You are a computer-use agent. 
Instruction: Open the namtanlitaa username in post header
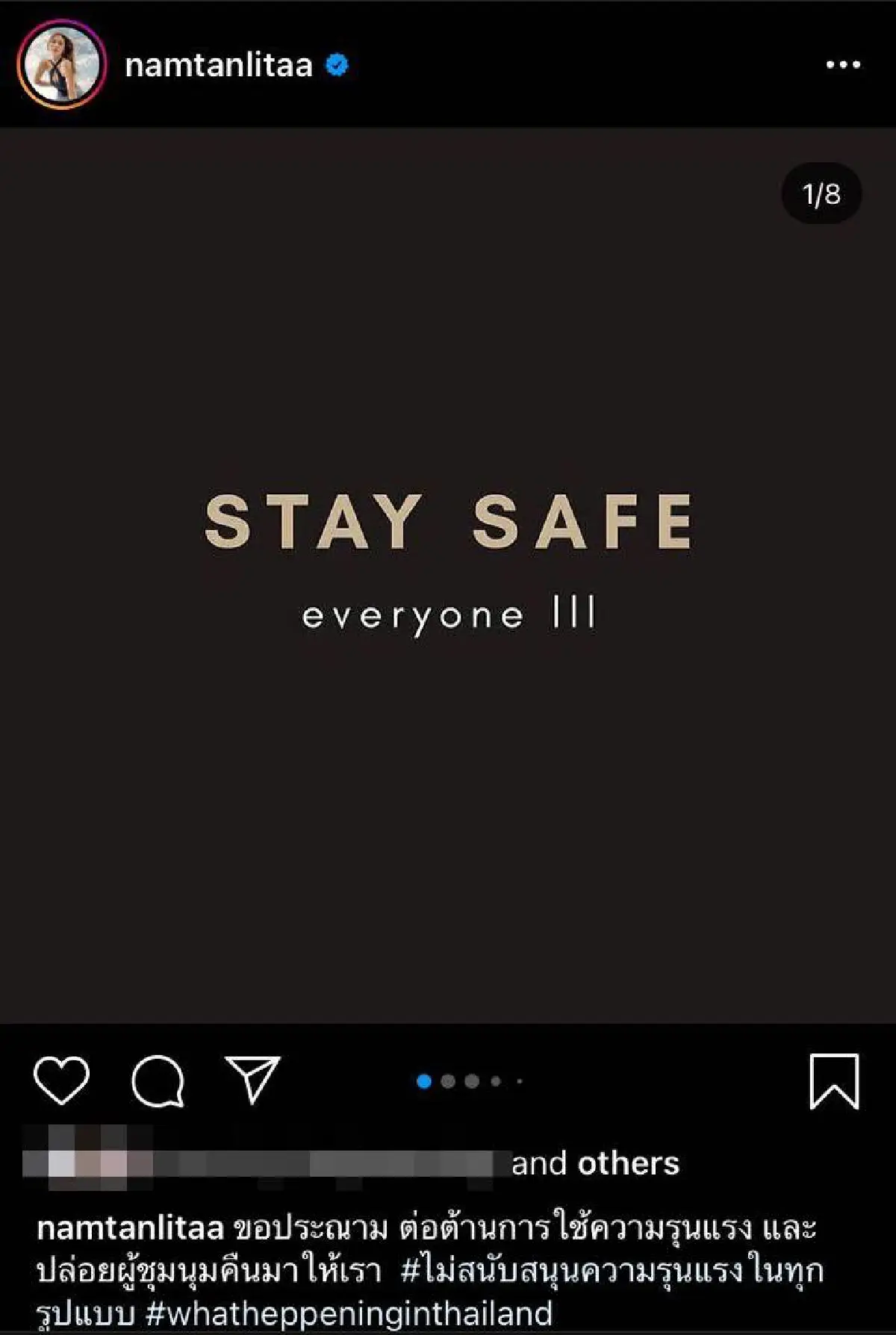pos(218,66)
